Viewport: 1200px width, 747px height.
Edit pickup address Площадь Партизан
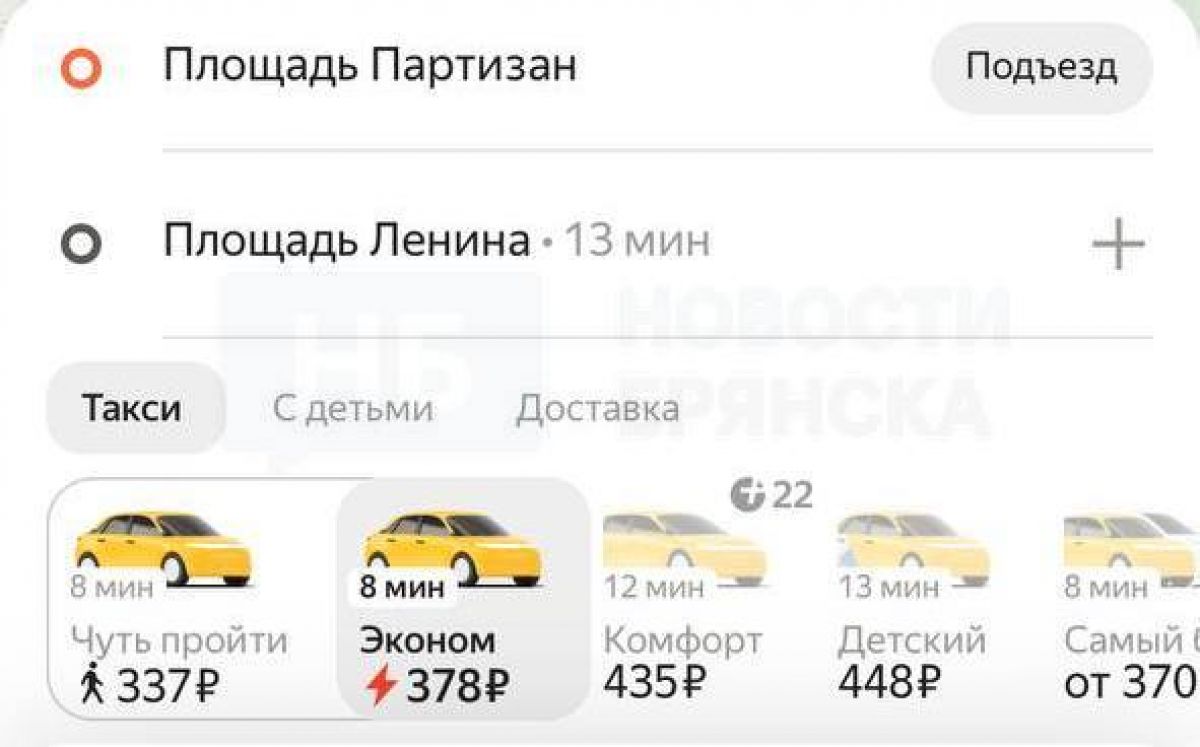tap(370, 67)
